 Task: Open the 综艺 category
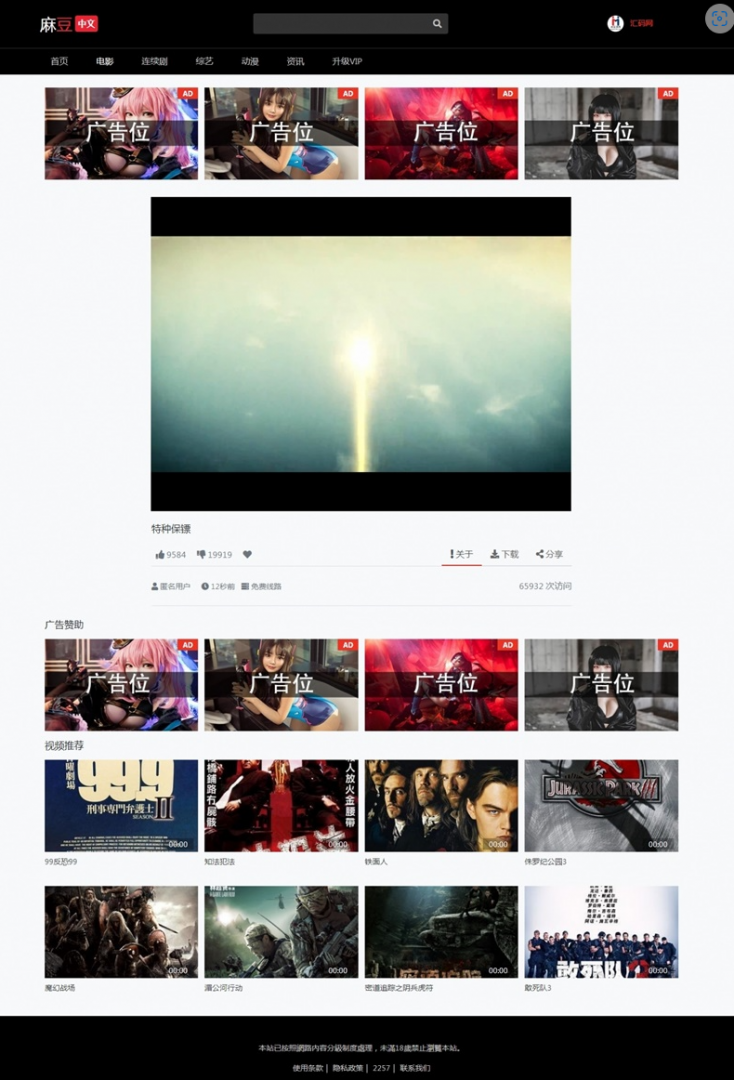point(204,61)
